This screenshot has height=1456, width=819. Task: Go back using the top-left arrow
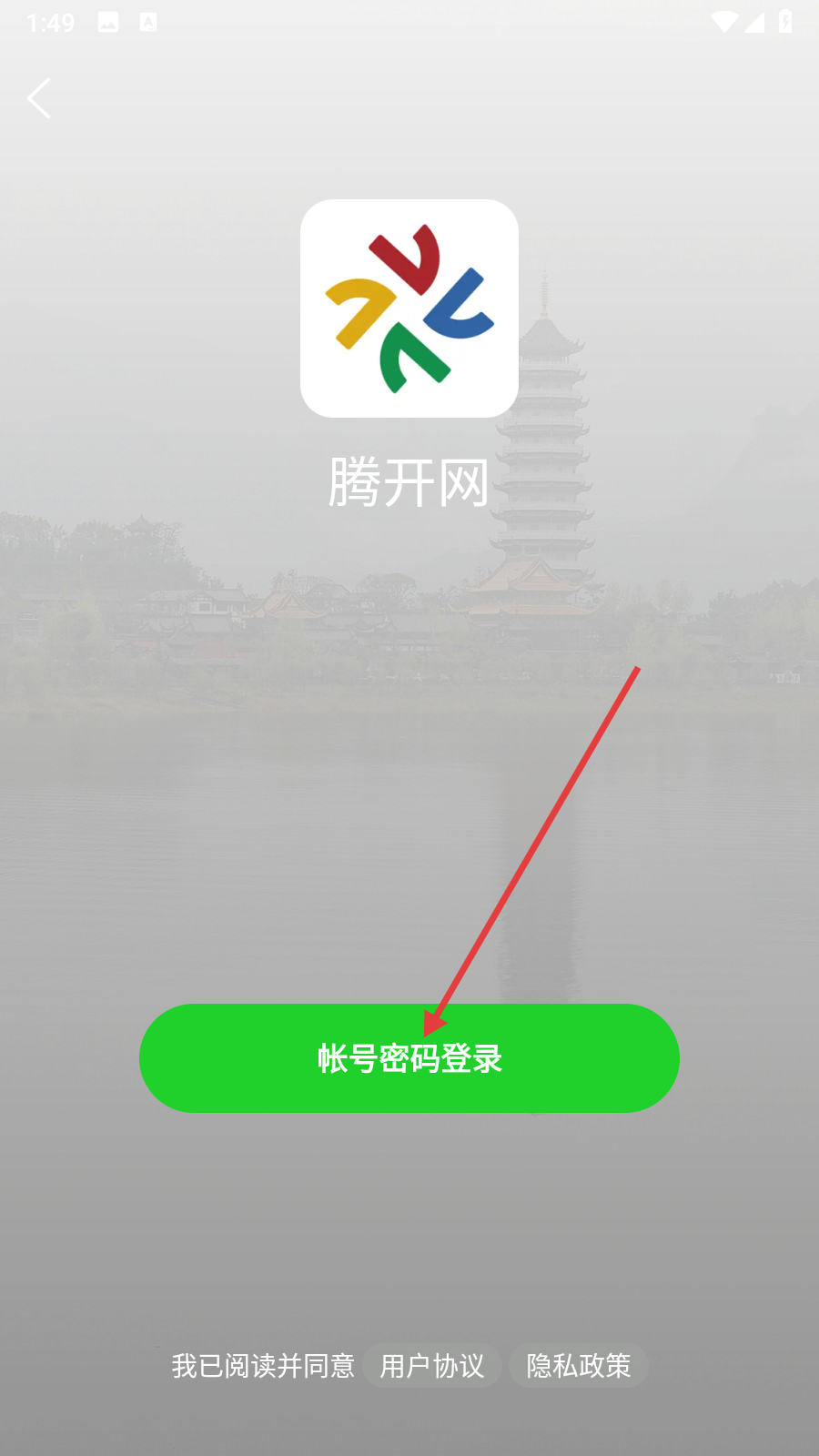pyautogui.click(x=39, y=98)
